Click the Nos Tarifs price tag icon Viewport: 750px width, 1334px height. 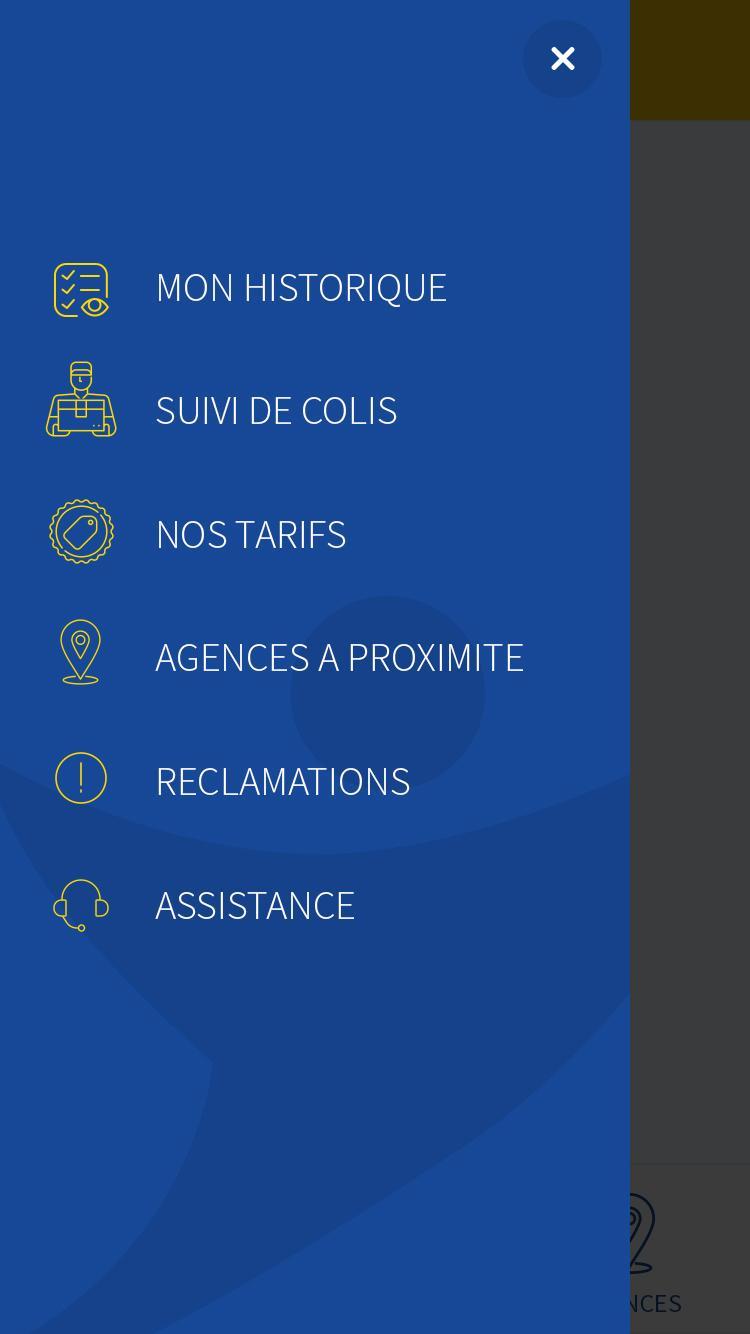(x=81, y=531)
